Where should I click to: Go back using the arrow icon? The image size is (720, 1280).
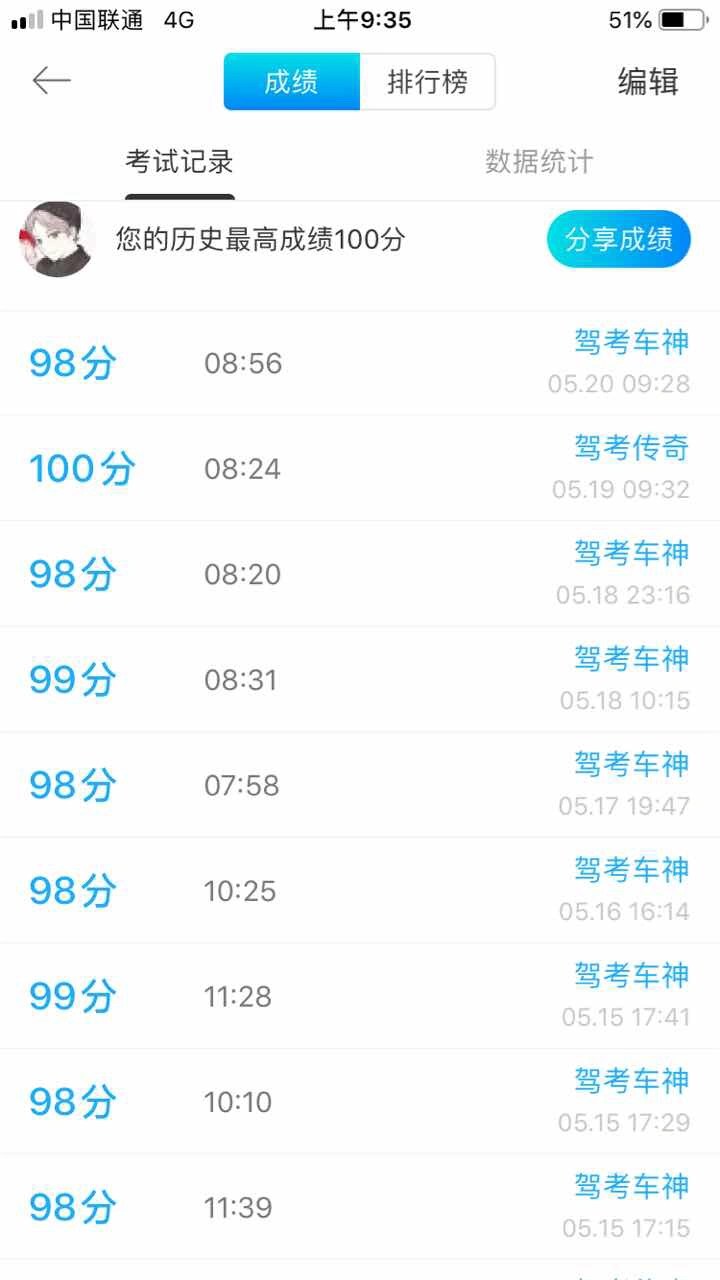coord(52,81)
